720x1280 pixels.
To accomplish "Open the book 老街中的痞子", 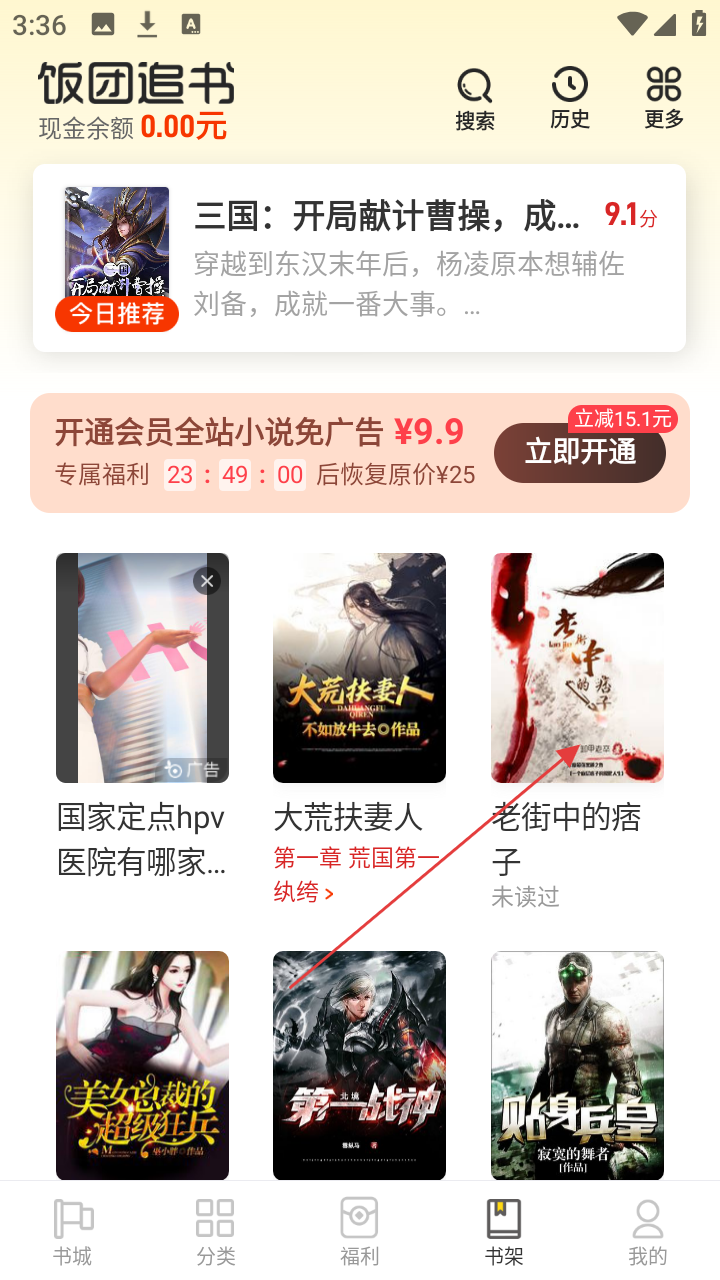I will 577,668.
